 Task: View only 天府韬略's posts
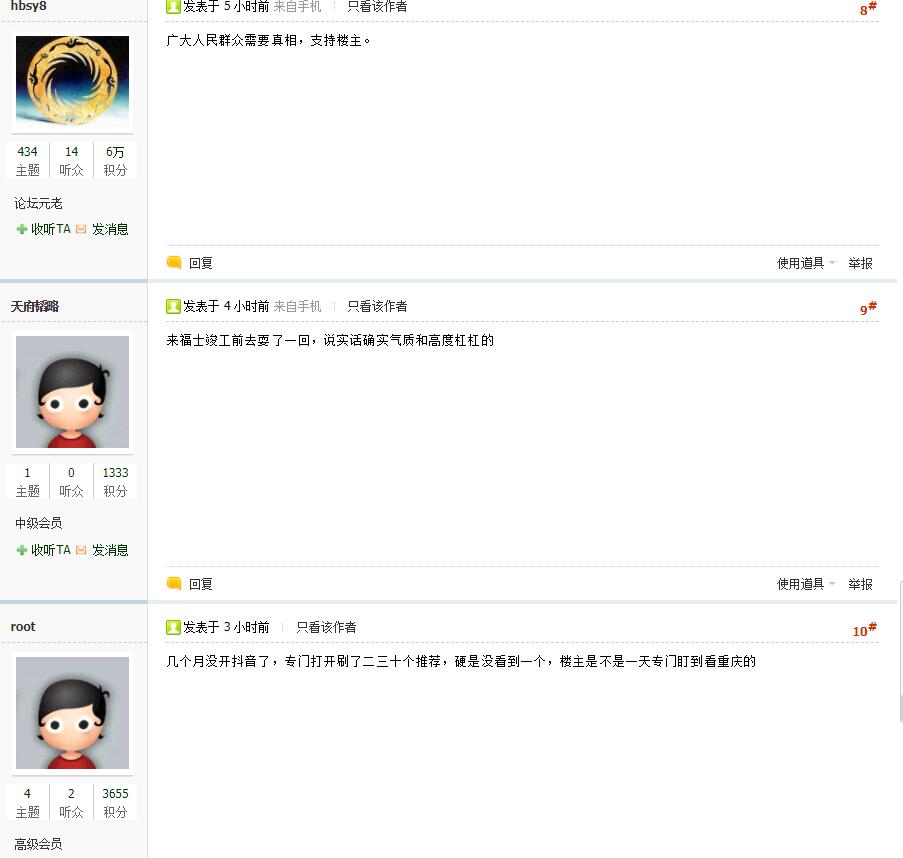click(x=377, y=306)
